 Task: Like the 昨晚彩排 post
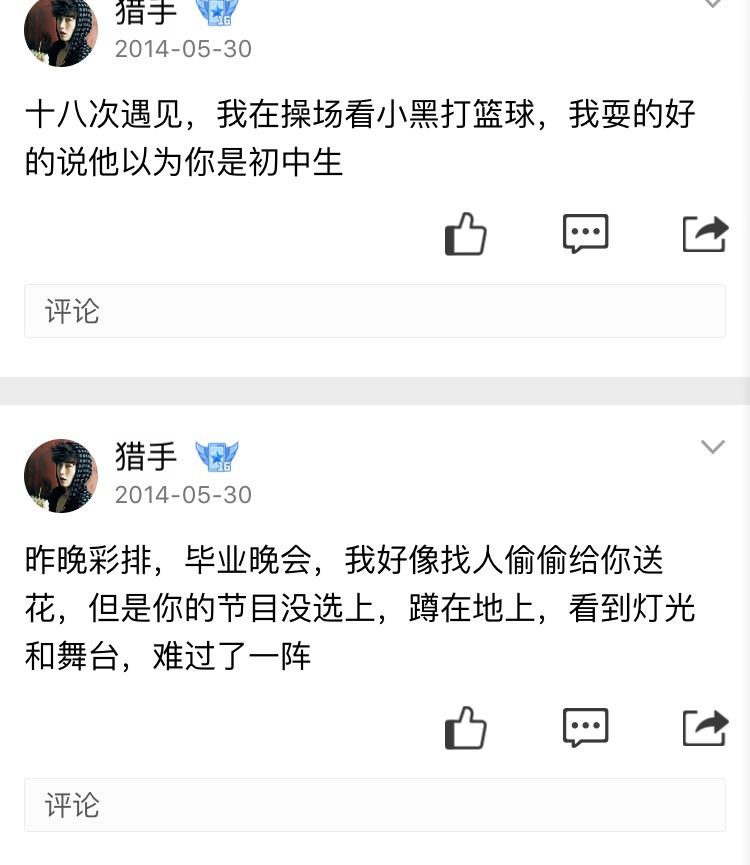466,728
